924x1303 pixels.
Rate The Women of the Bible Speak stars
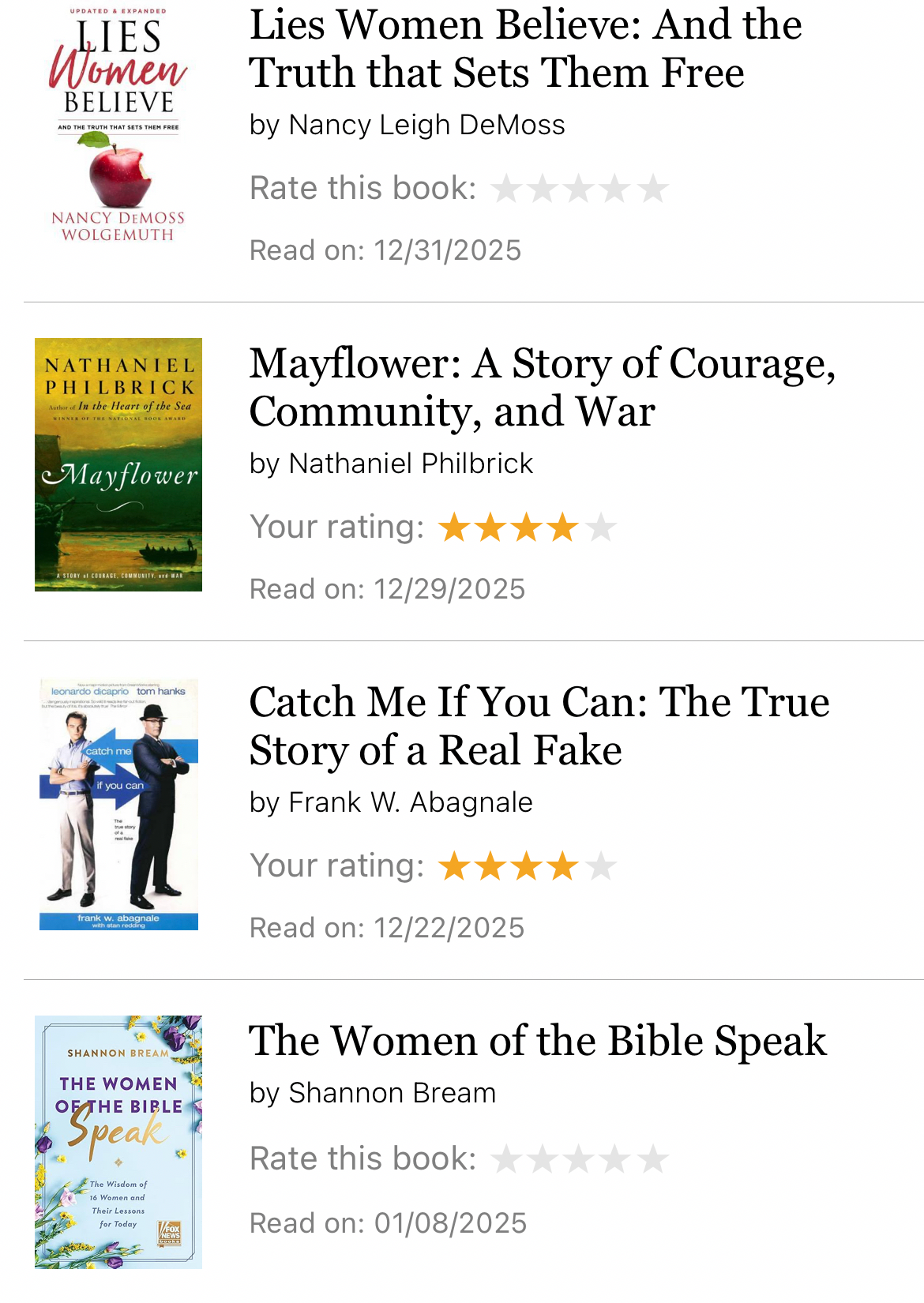pos(580,1159)
